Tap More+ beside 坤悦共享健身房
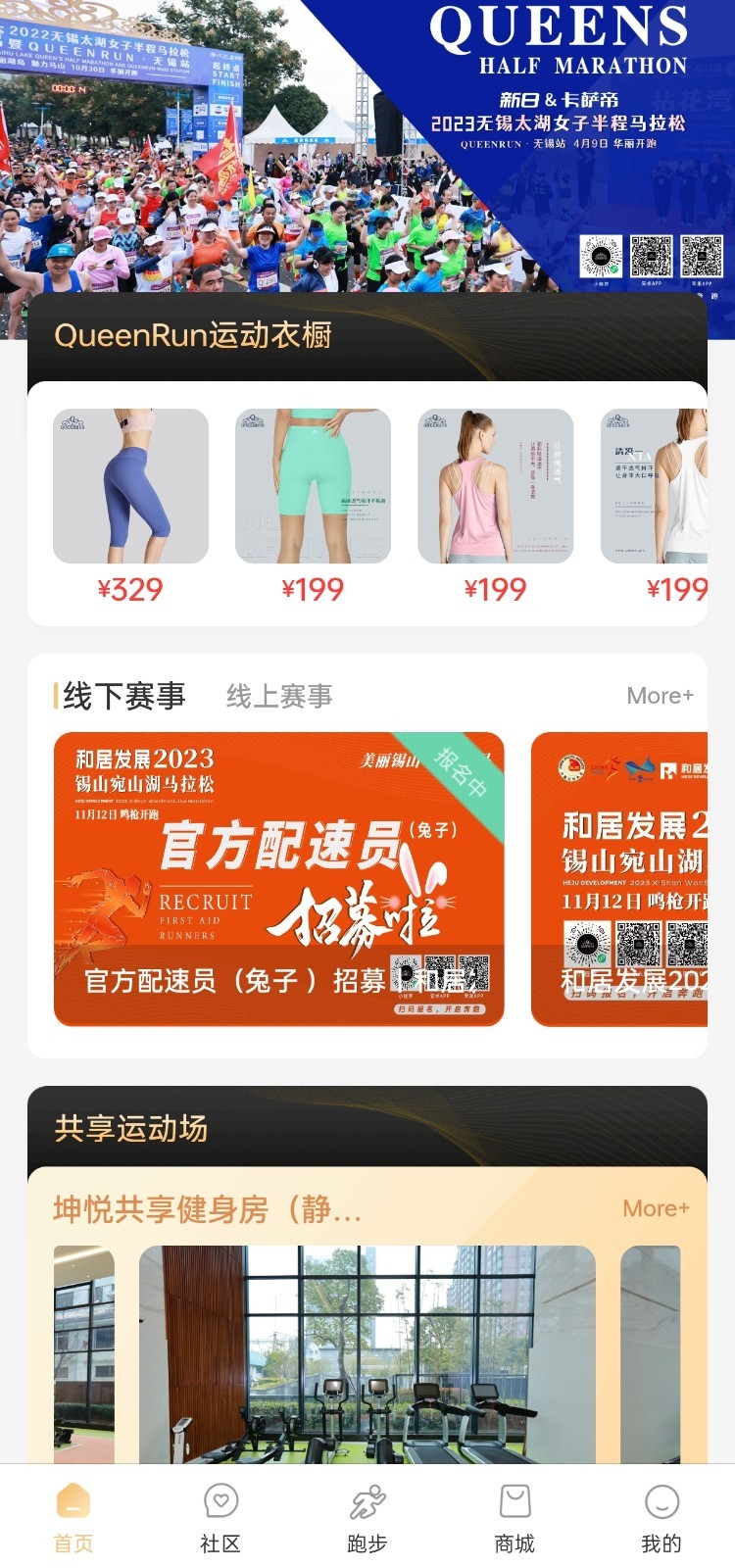Image resolution: width=735 pixels, height=1568 pixels. coord(656,1208)
